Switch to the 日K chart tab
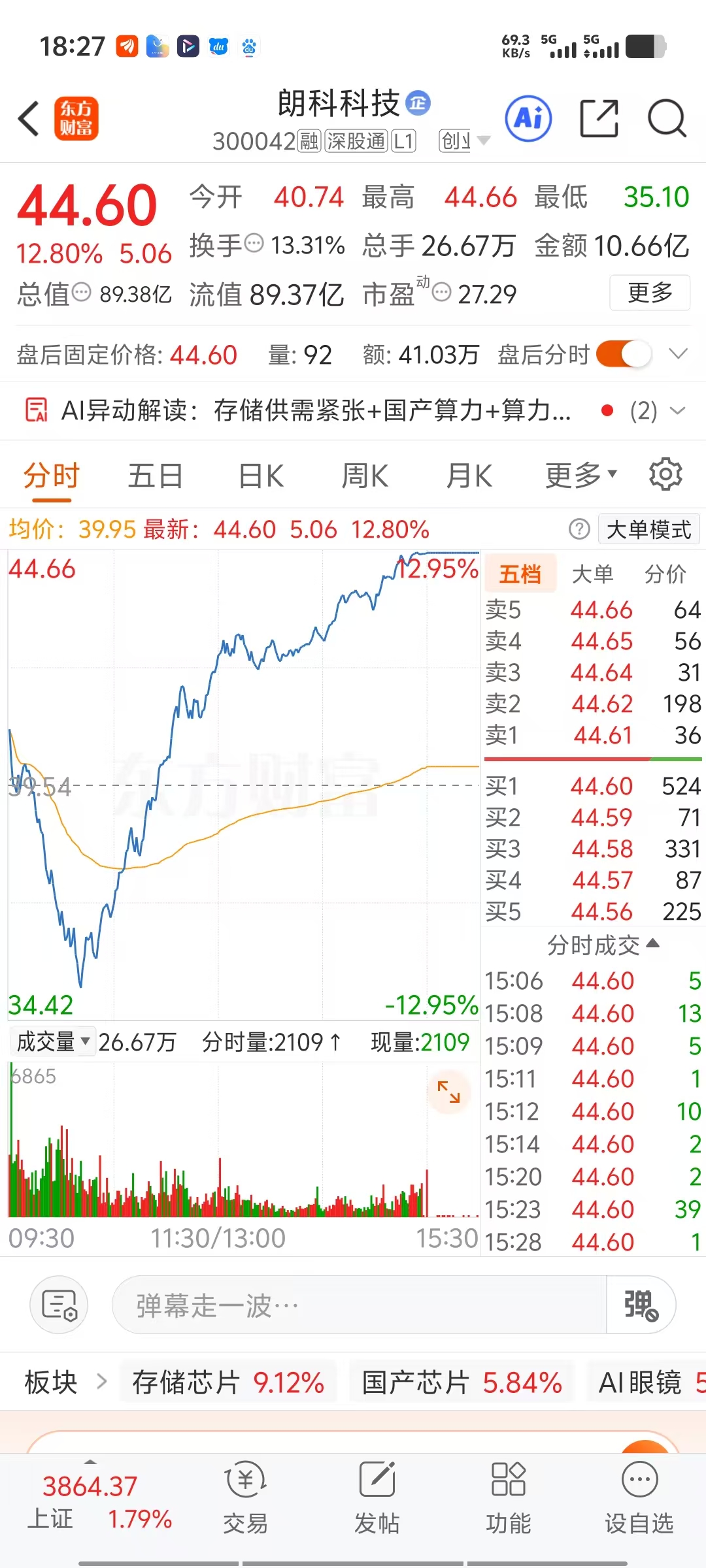The image size is (706, 1568). point(261,476)
